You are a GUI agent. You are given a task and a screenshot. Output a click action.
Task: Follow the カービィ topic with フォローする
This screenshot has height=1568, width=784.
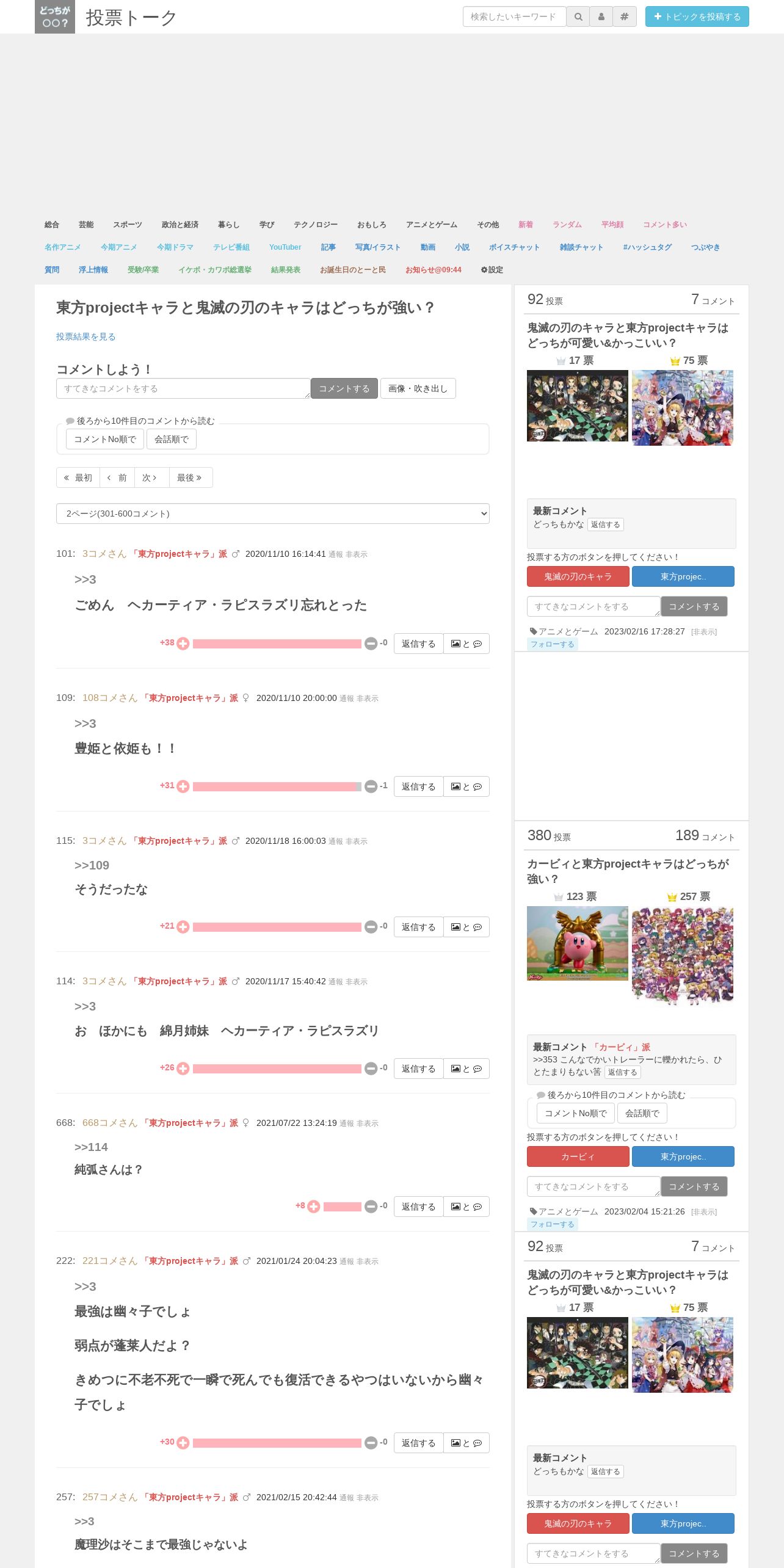pyautogui.click(x=552, y=1224)
